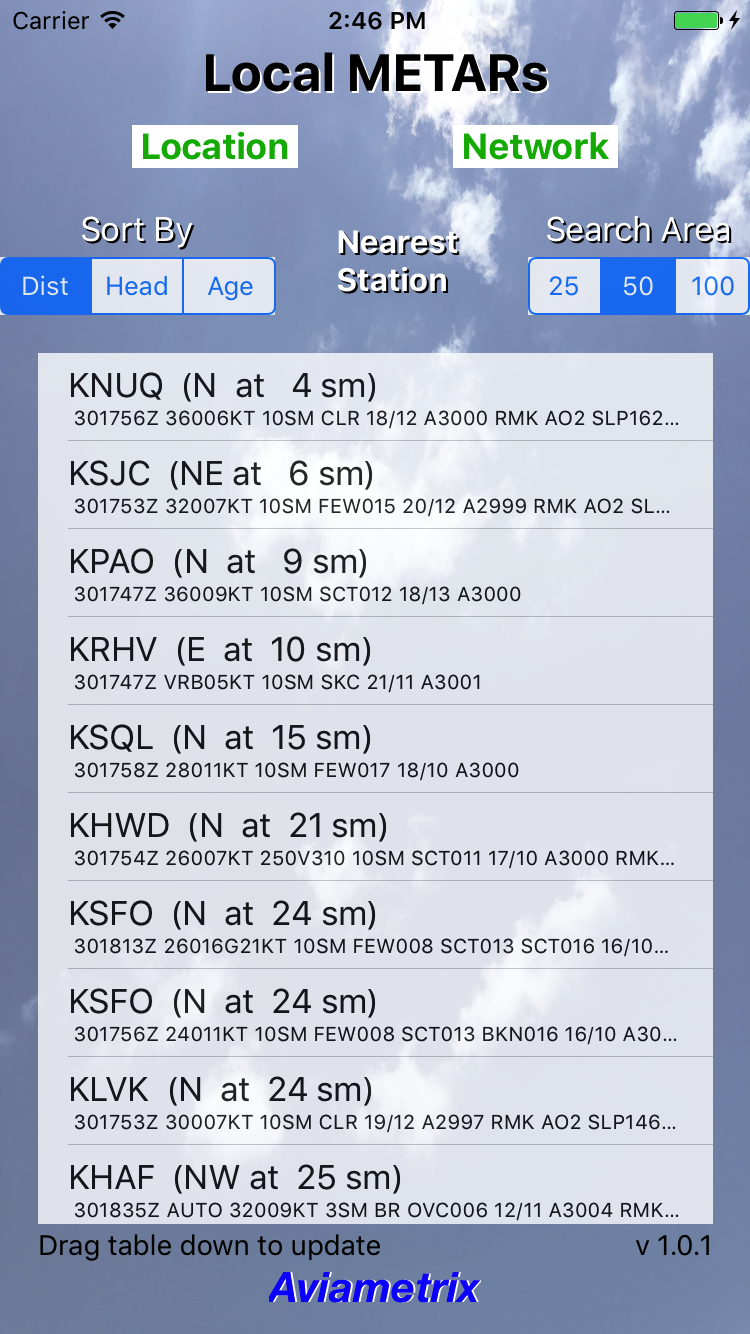View the KHWD METAR details

pos(375,838)
